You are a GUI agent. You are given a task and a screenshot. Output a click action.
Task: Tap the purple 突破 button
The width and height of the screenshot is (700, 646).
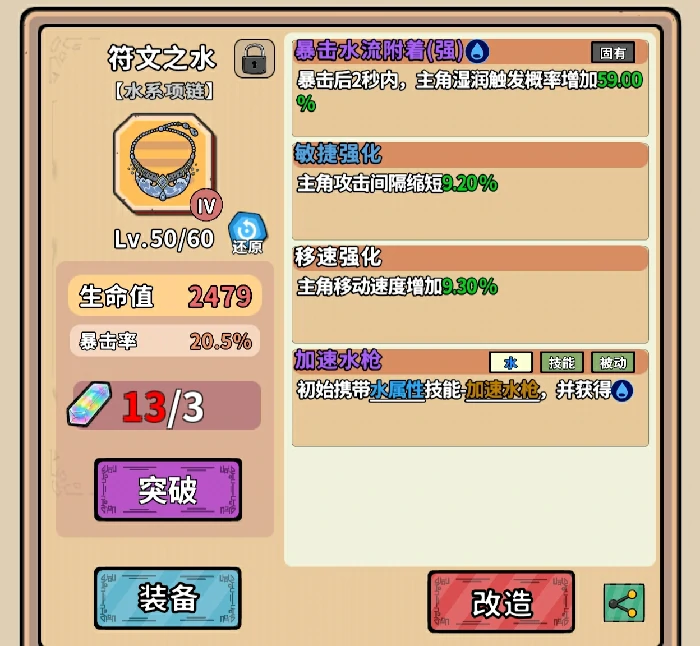[x=168, y=490]
